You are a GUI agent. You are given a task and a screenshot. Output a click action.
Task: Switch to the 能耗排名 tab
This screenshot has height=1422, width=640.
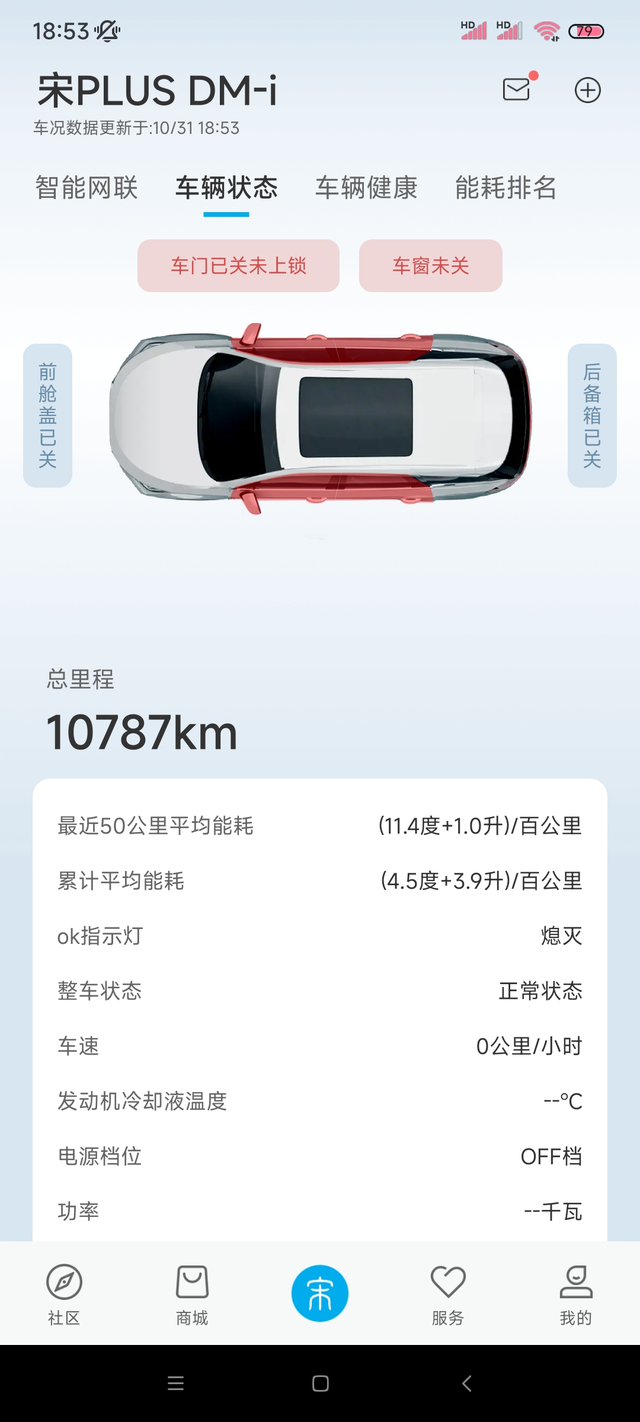click(x=506, y=187)
